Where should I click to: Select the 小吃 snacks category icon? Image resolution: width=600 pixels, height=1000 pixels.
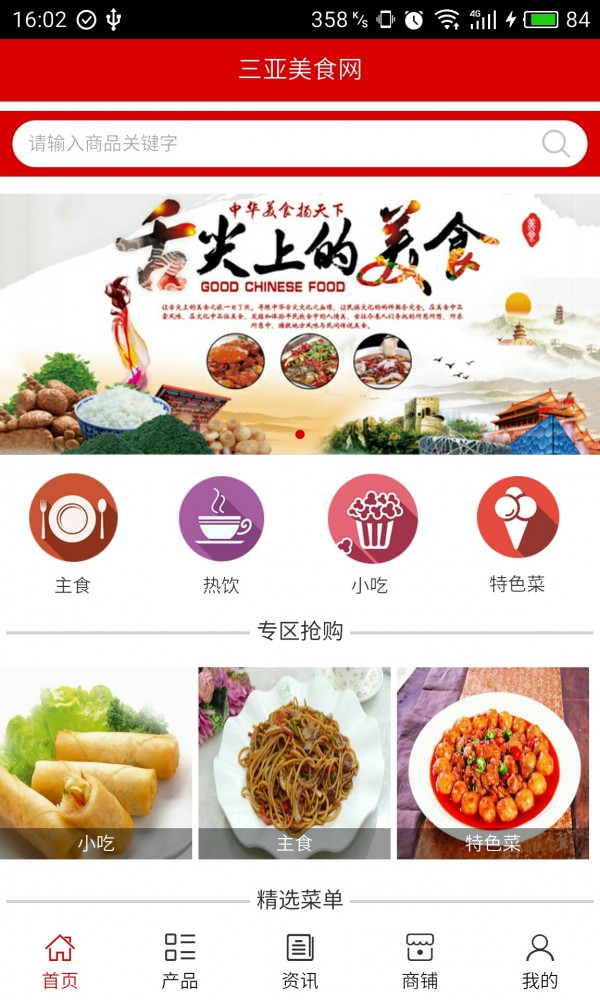[372, 518]
